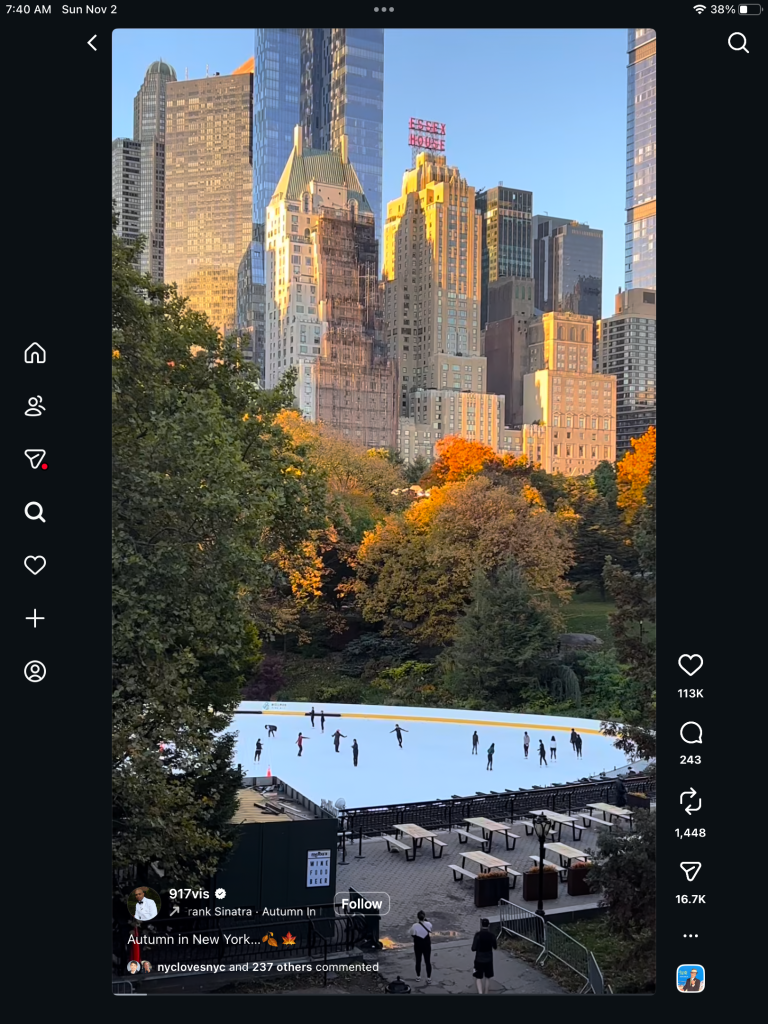
Task: Open the three-dot more options menu
Action: tap(690, 936)
